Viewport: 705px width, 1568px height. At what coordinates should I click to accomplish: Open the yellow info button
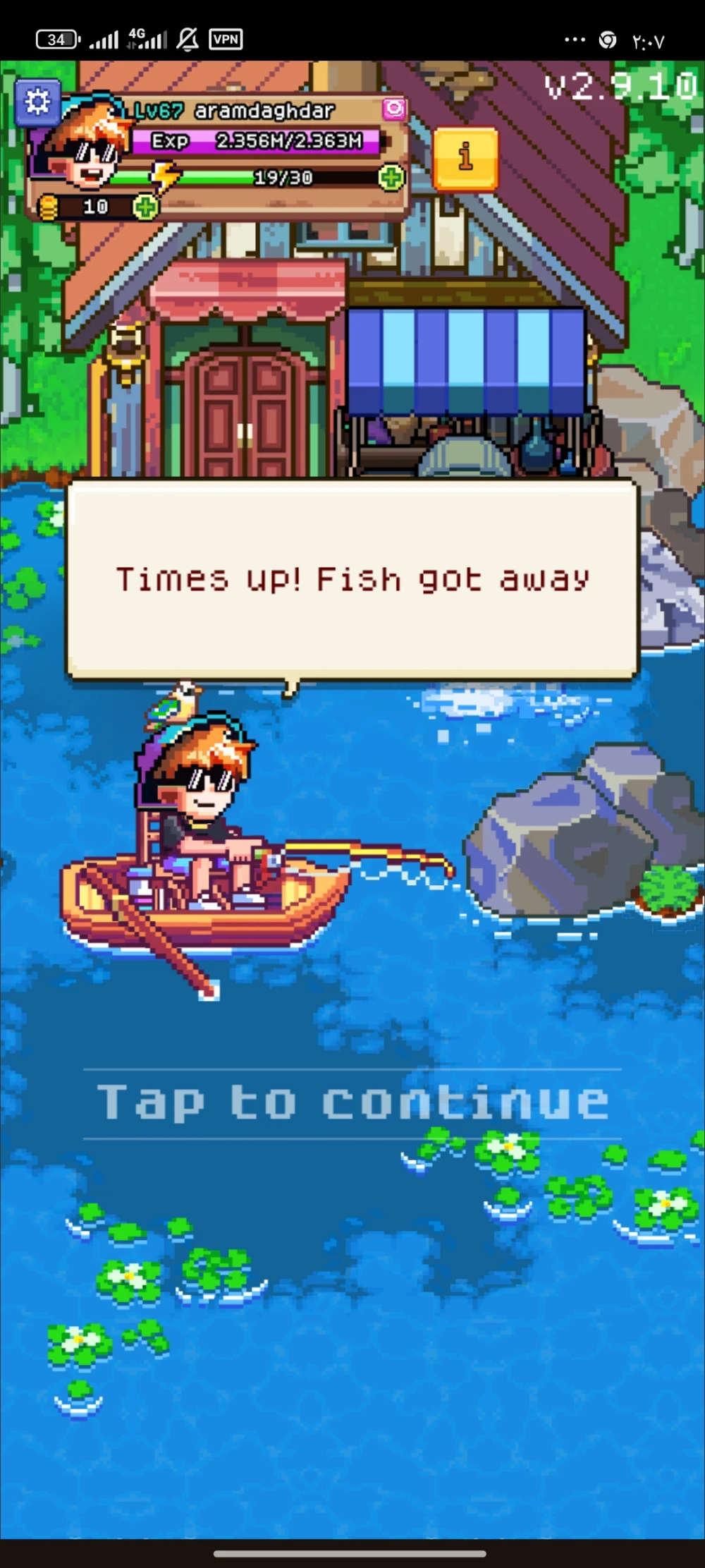pyautogui.click(x=465, y=158)
